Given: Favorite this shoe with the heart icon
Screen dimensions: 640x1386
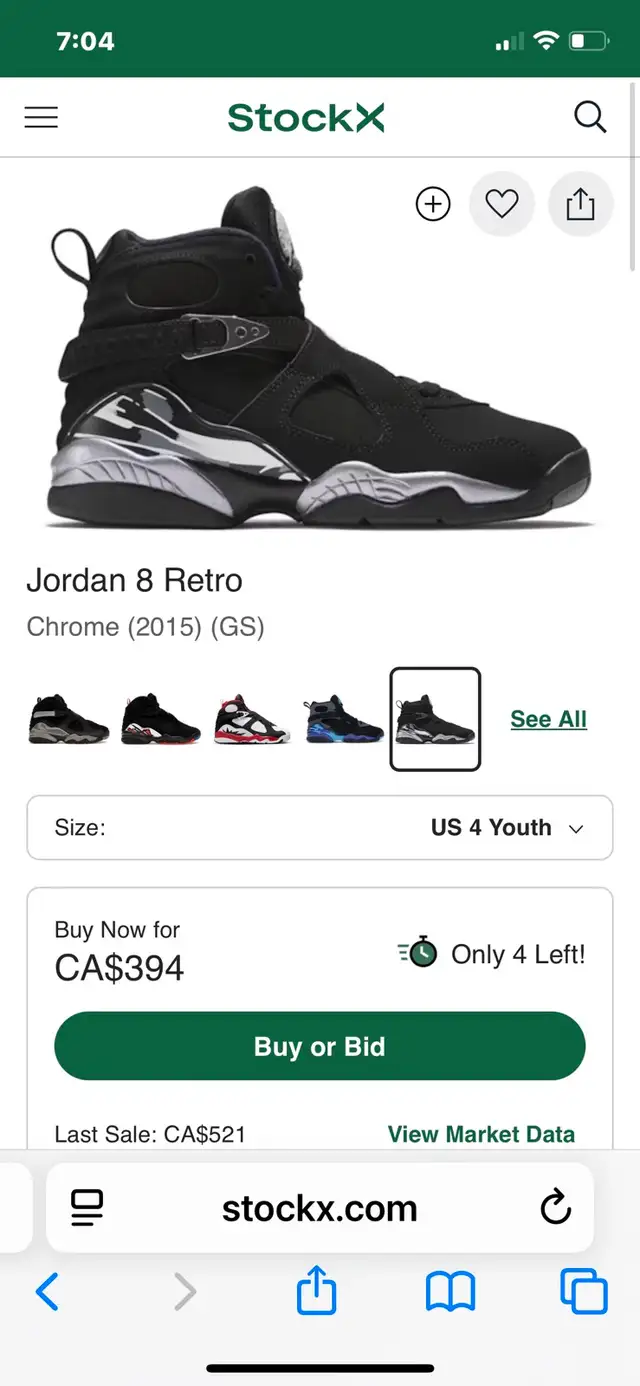Looking at the screenshot, I should tap(502, 205).
